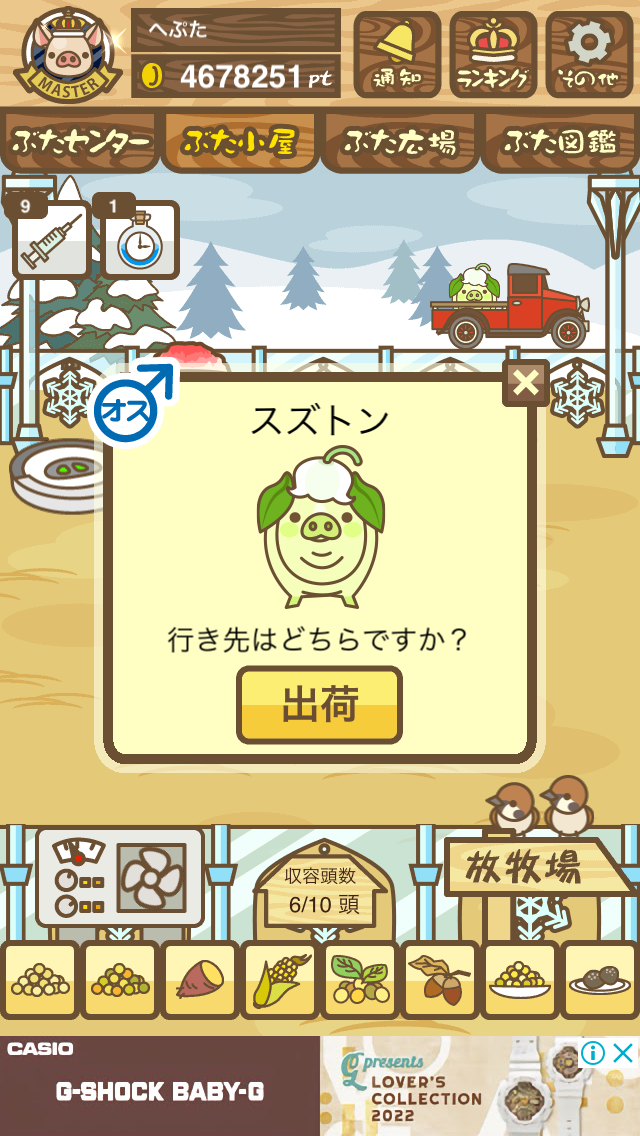Open the fan temperature control panel
The width and height of the screenshot is (640, 1136).
(120, 877)
